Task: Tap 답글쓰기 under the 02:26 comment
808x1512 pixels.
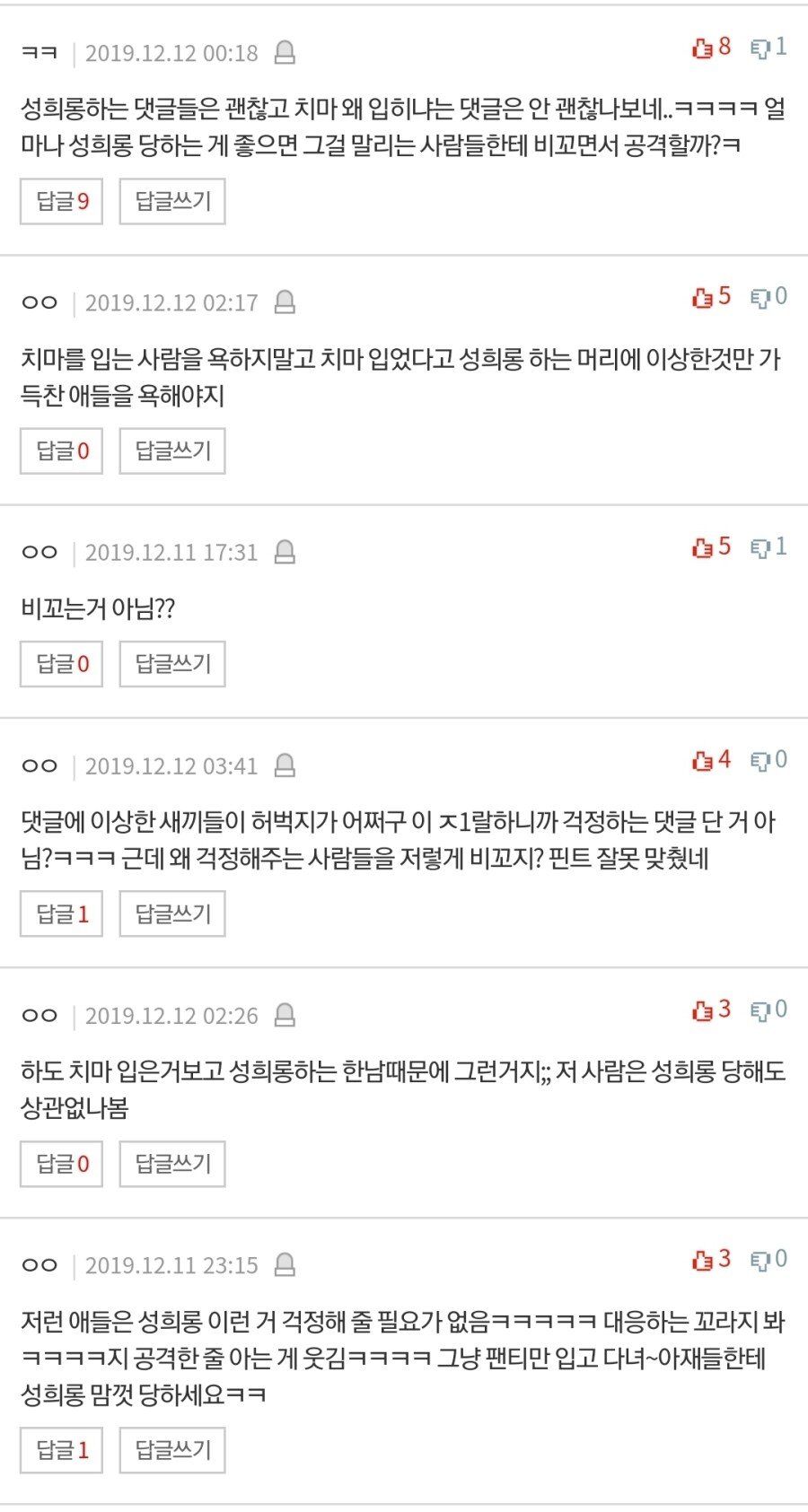Action: 172,1164
